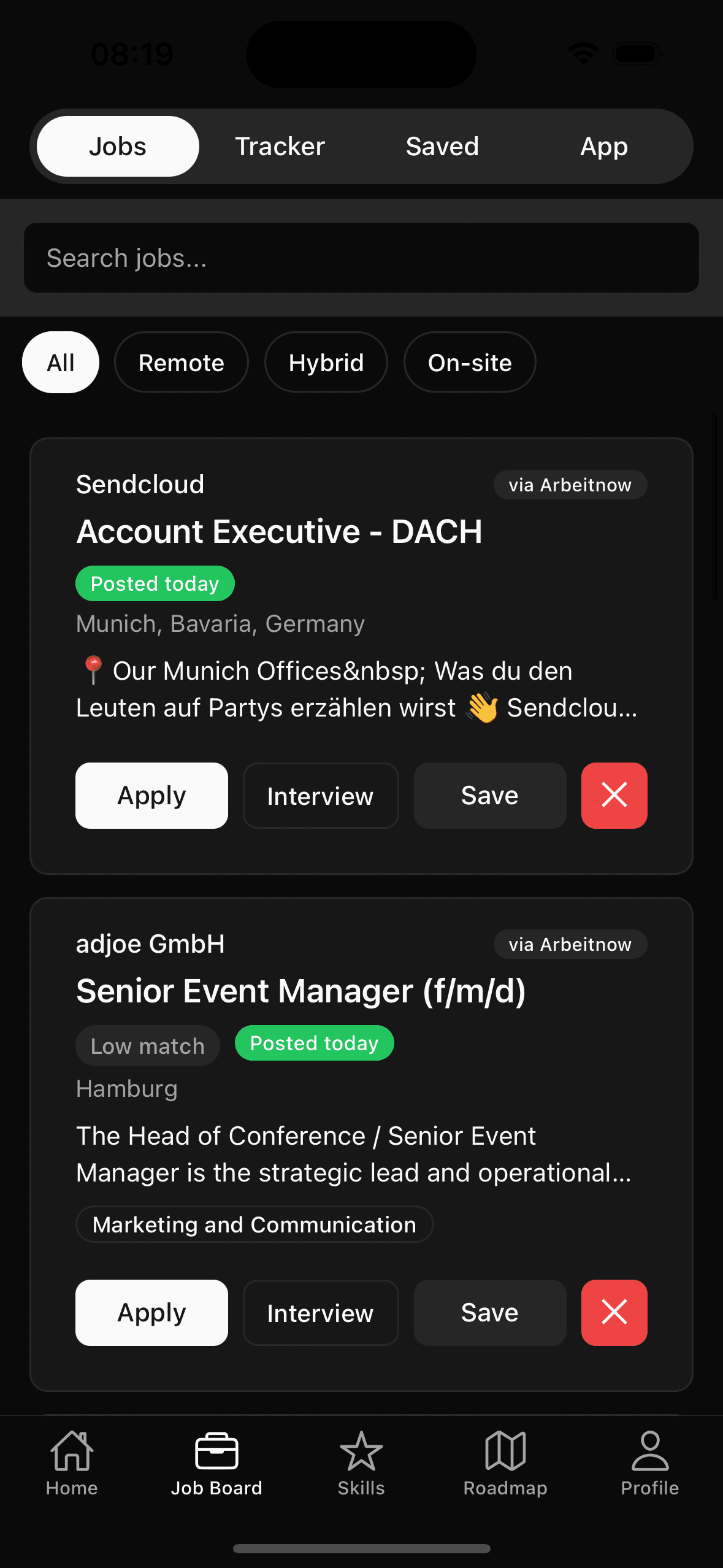Click the Search jobs input field
The height and width of the screenshot is (1568, 723).
[361, 258]
